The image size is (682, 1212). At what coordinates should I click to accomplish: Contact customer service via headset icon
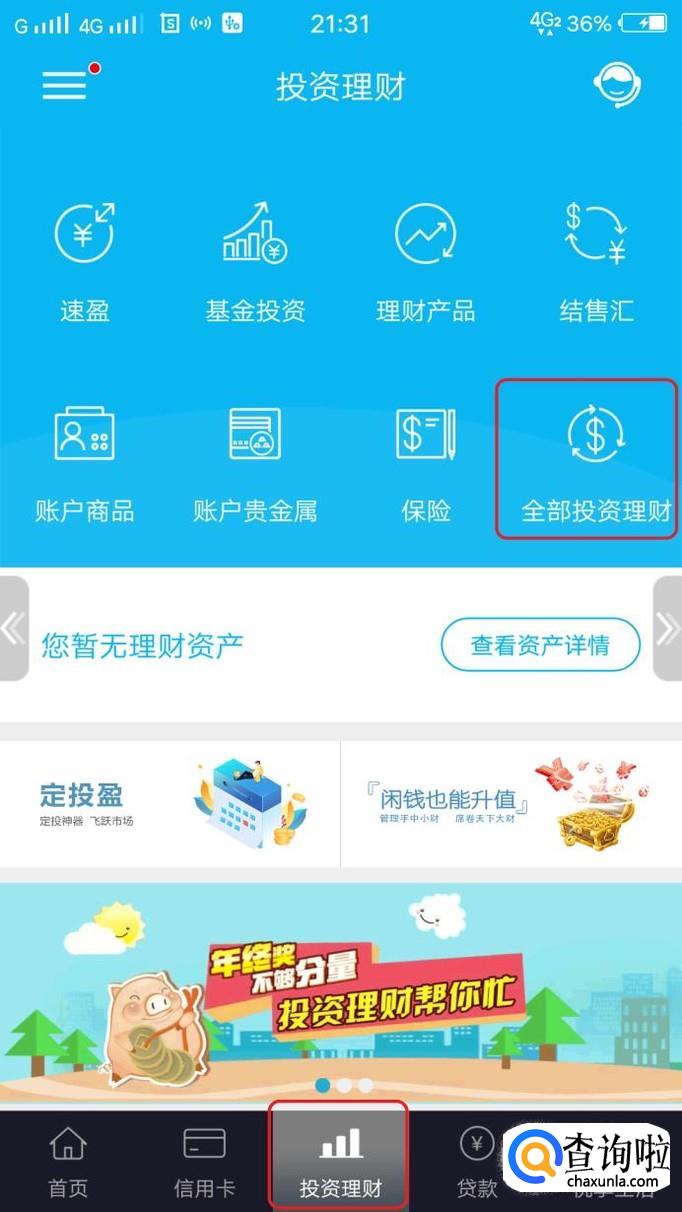tap(616, 85)
